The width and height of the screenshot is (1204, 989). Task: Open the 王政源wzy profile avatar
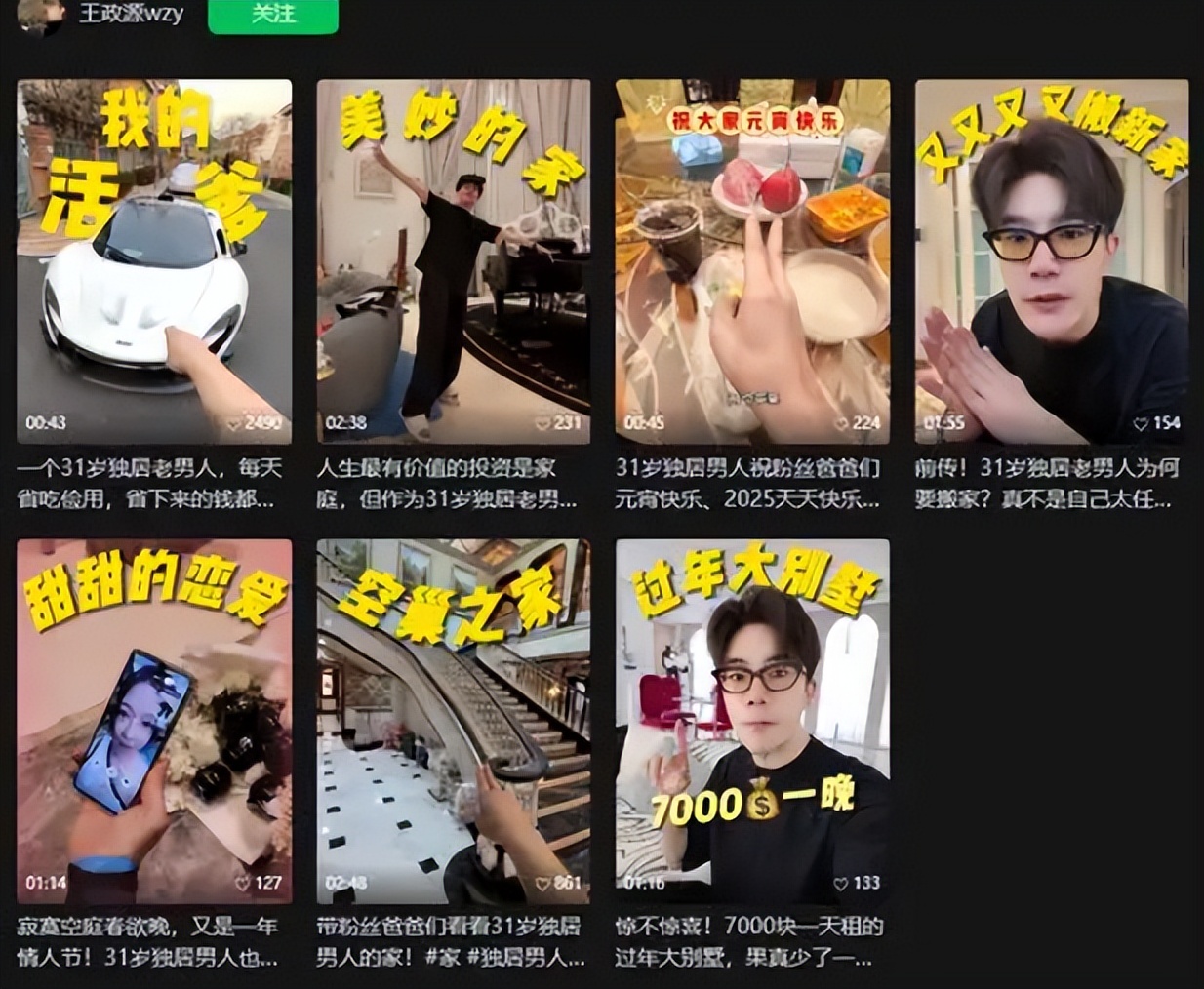[41, 14]
